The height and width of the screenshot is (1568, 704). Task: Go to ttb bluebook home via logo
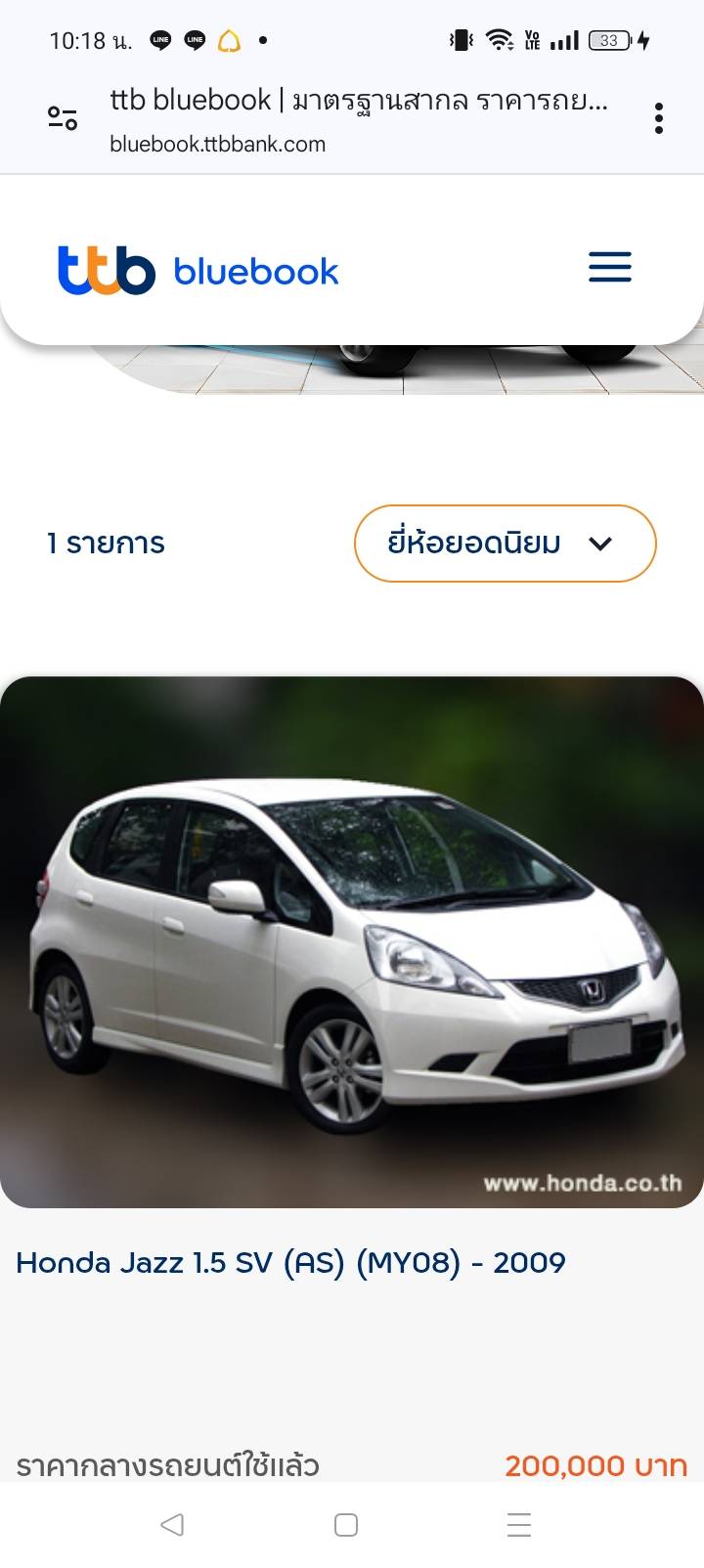198,270
